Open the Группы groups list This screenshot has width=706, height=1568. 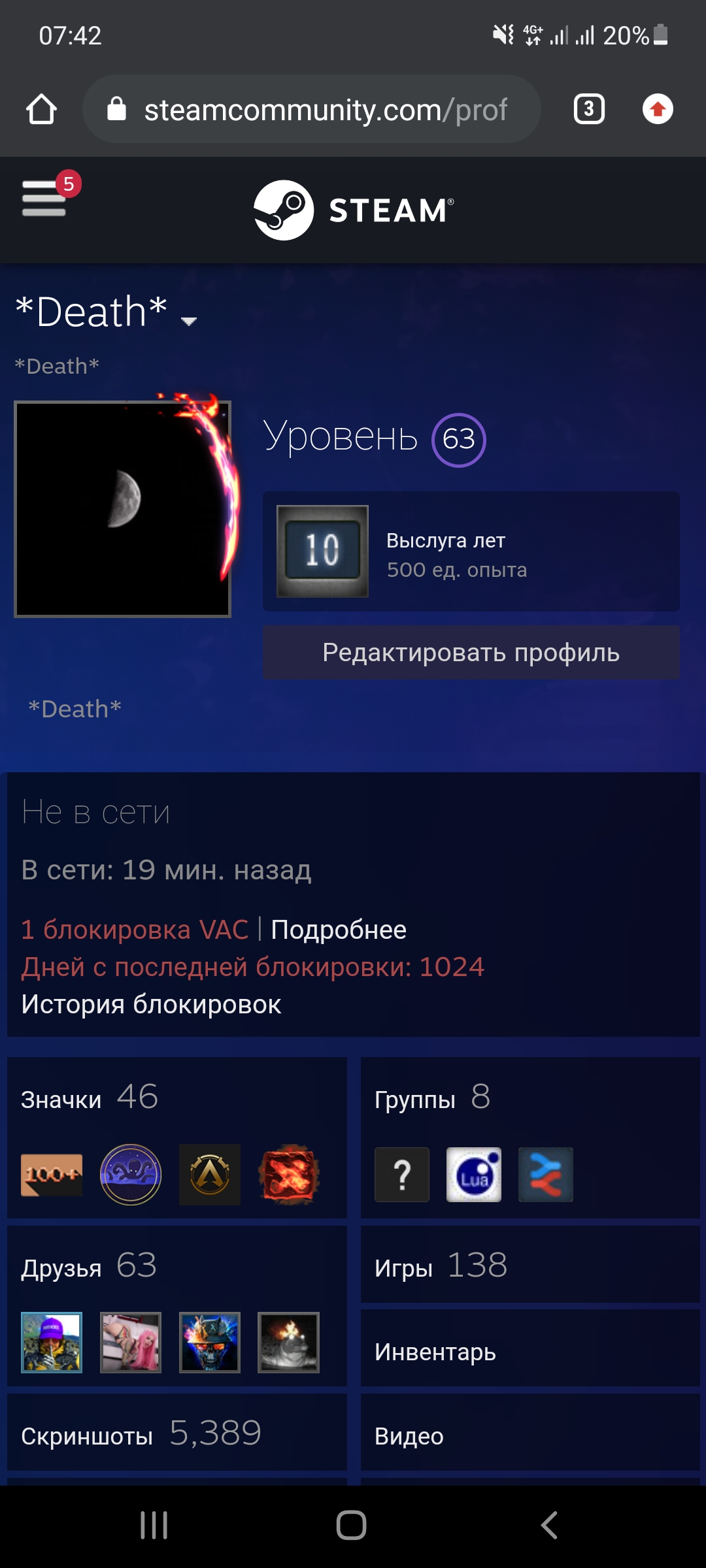(x=432, y=1098)
